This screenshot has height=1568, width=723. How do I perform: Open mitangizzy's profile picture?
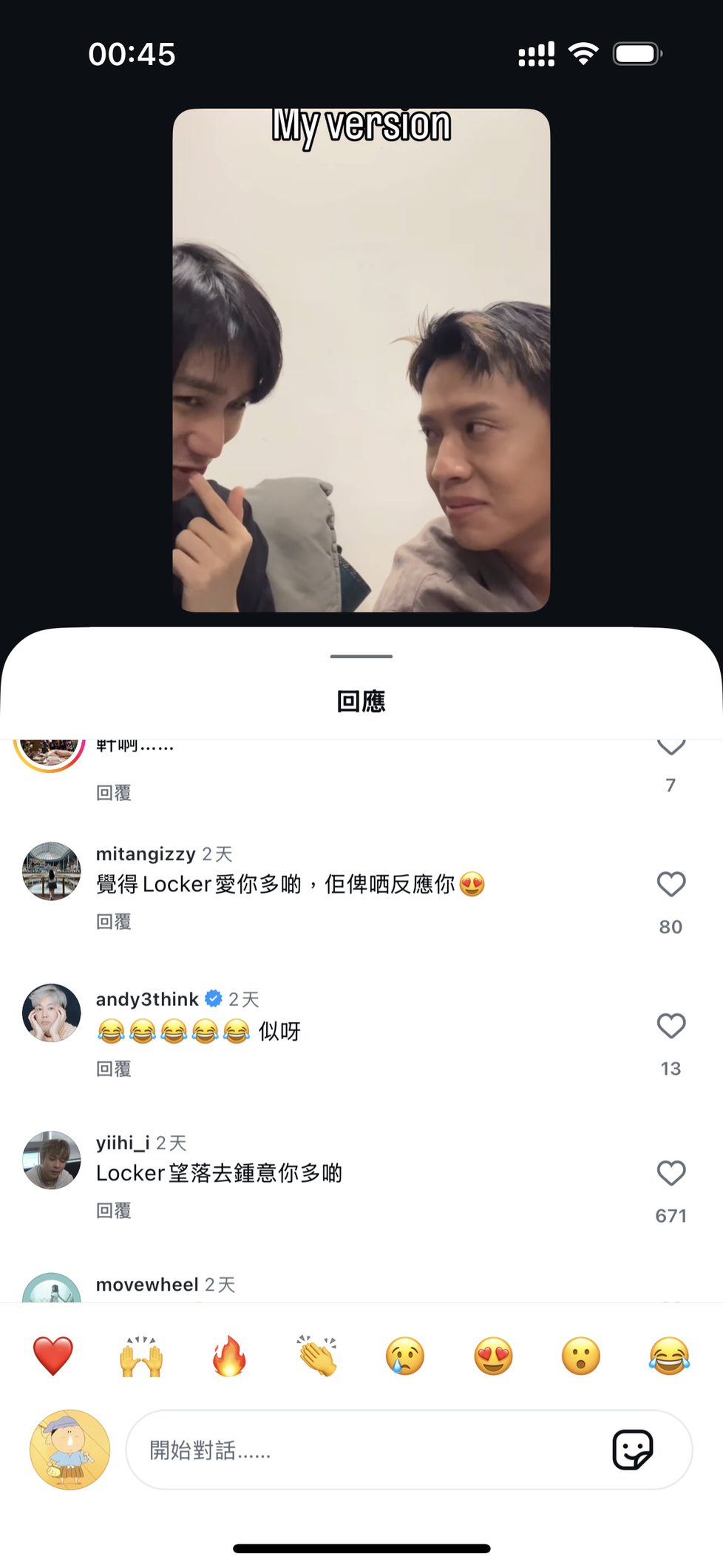click(x=51, y=871)
